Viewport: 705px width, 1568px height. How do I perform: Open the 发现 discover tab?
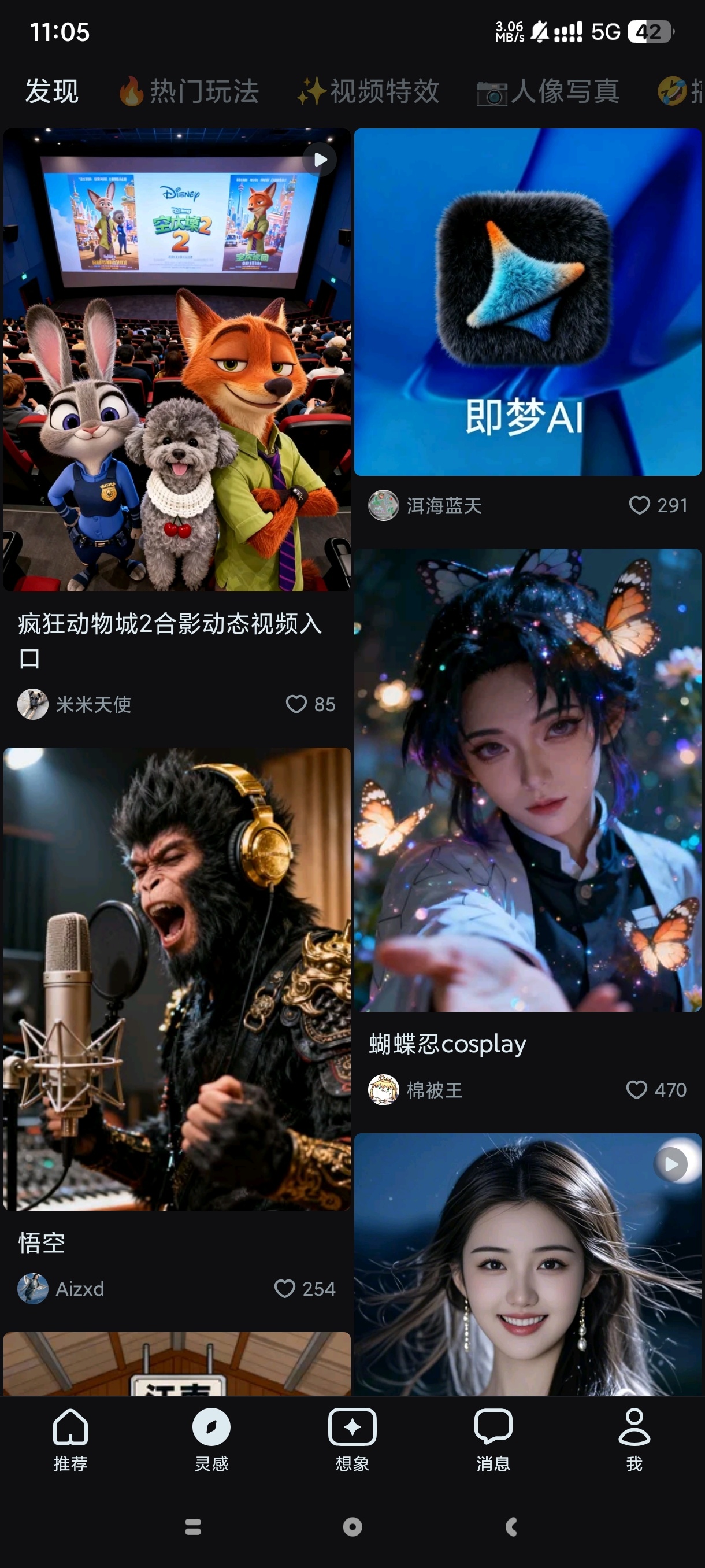pos(51,92)
